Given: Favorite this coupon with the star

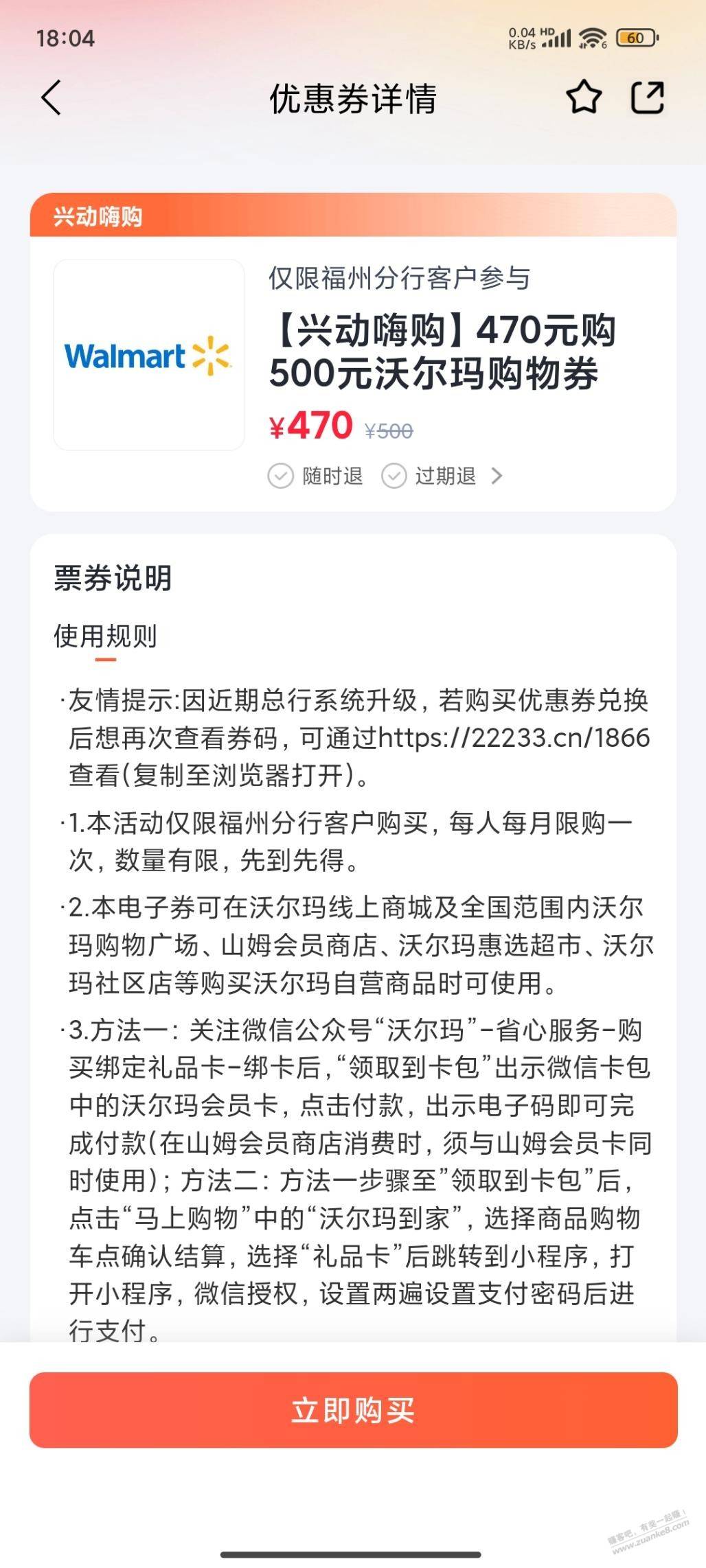Looking at the screenshot, I should (x=584, y=97).
